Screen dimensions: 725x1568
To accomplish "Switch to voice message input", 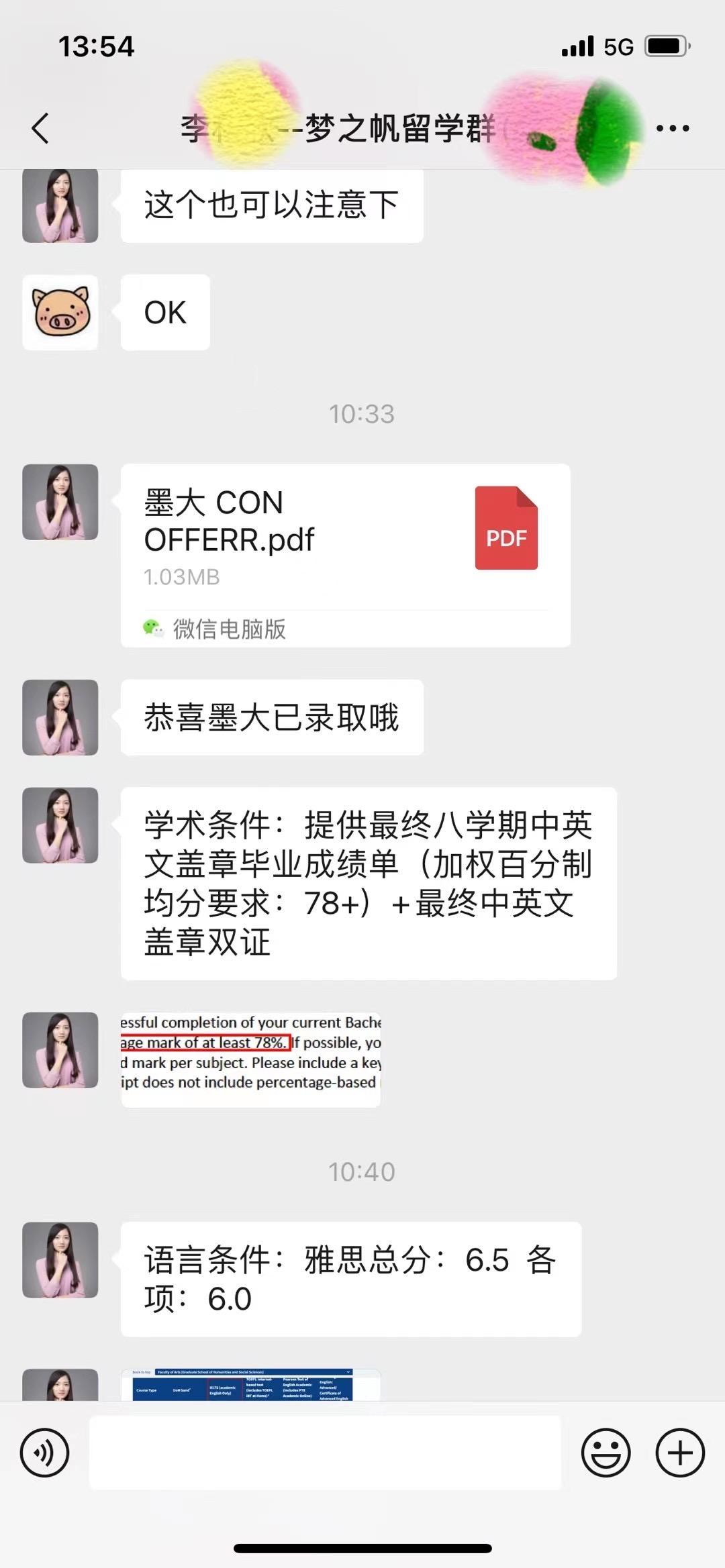I will click(44, 1453).
